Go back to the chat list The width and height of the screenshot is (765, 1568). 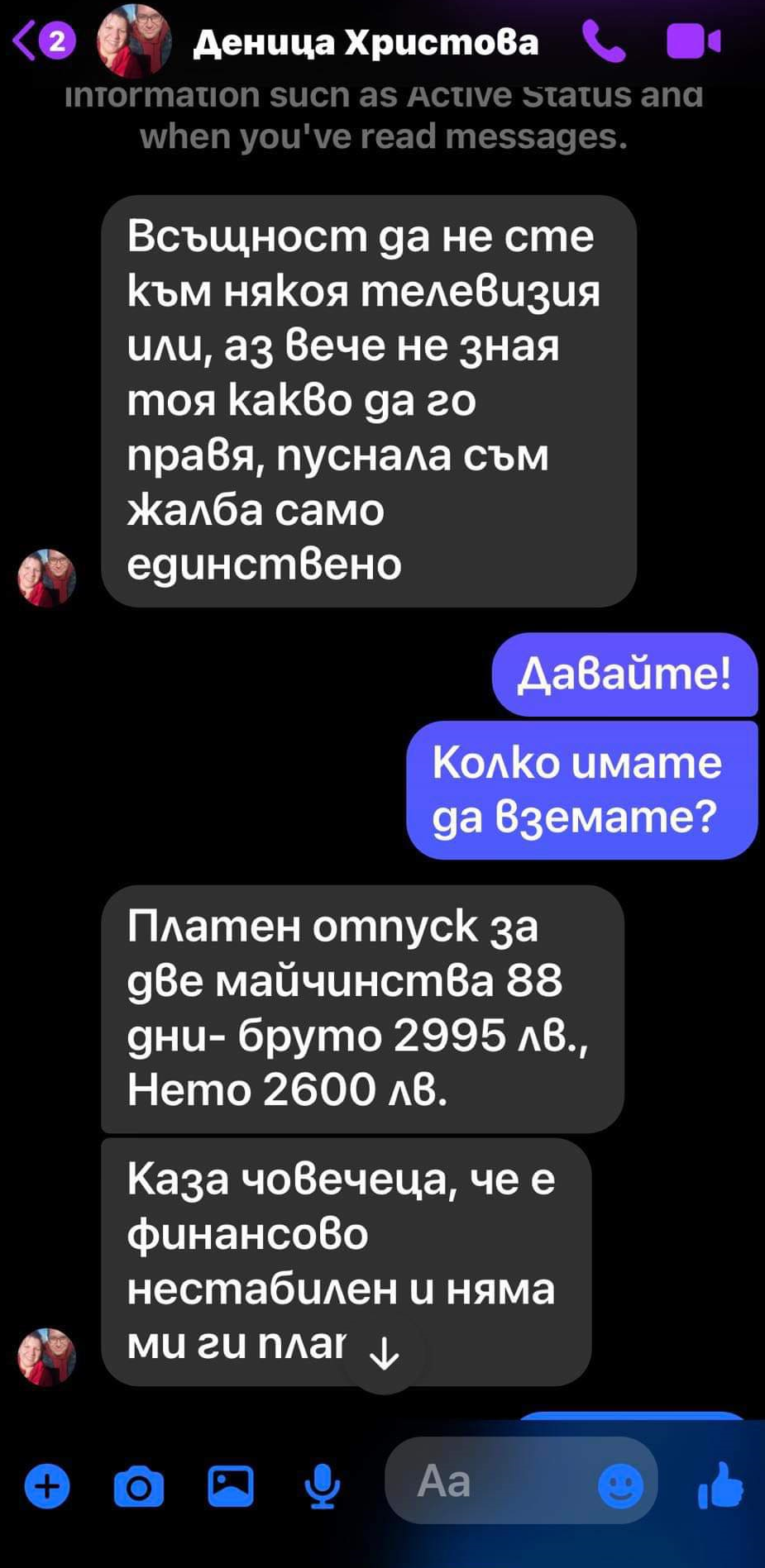point(43,41)
